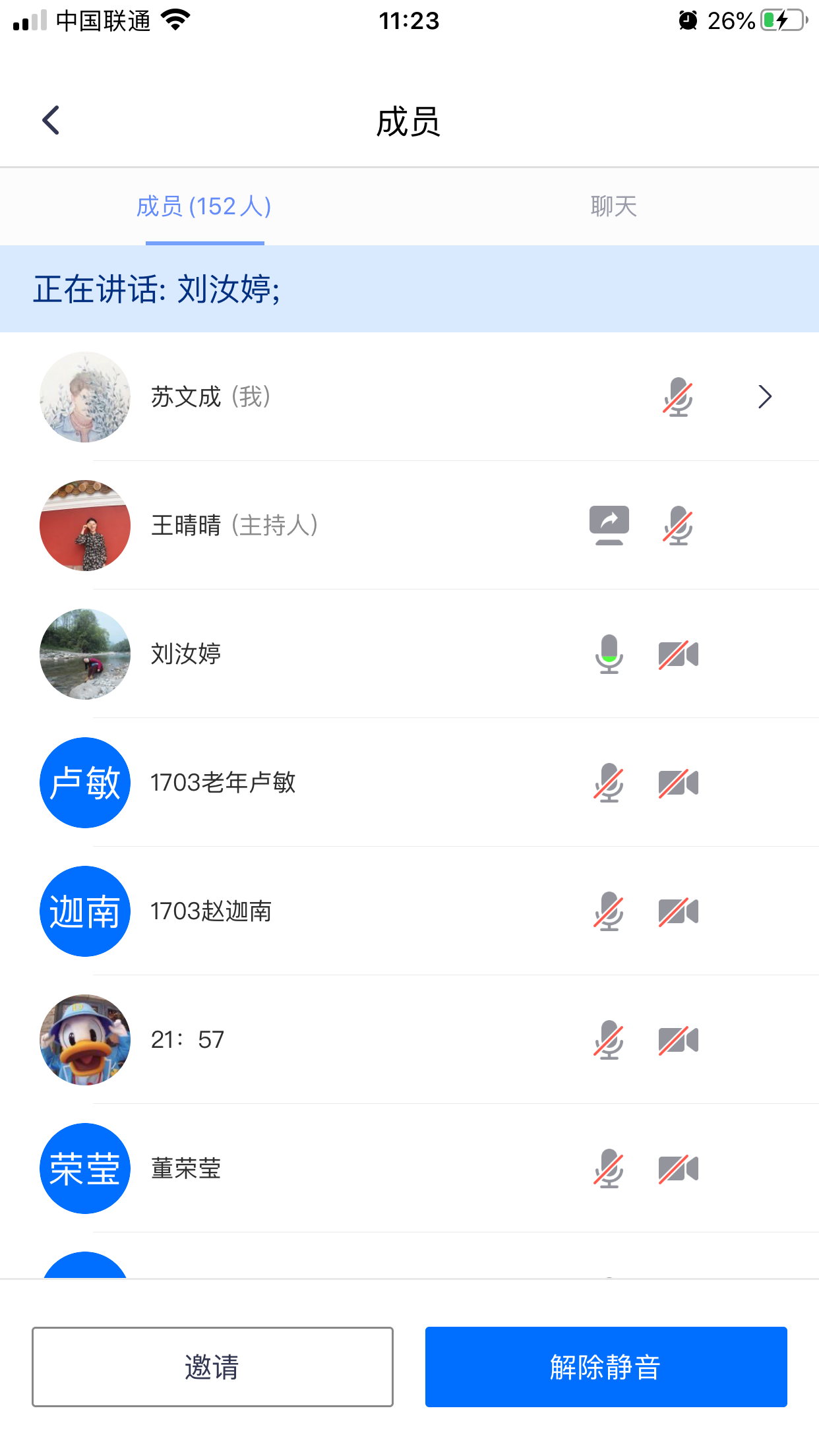Select the 成员 (152人) tab
Viewport: 819px width, 1456px height.
click(204, 206)
